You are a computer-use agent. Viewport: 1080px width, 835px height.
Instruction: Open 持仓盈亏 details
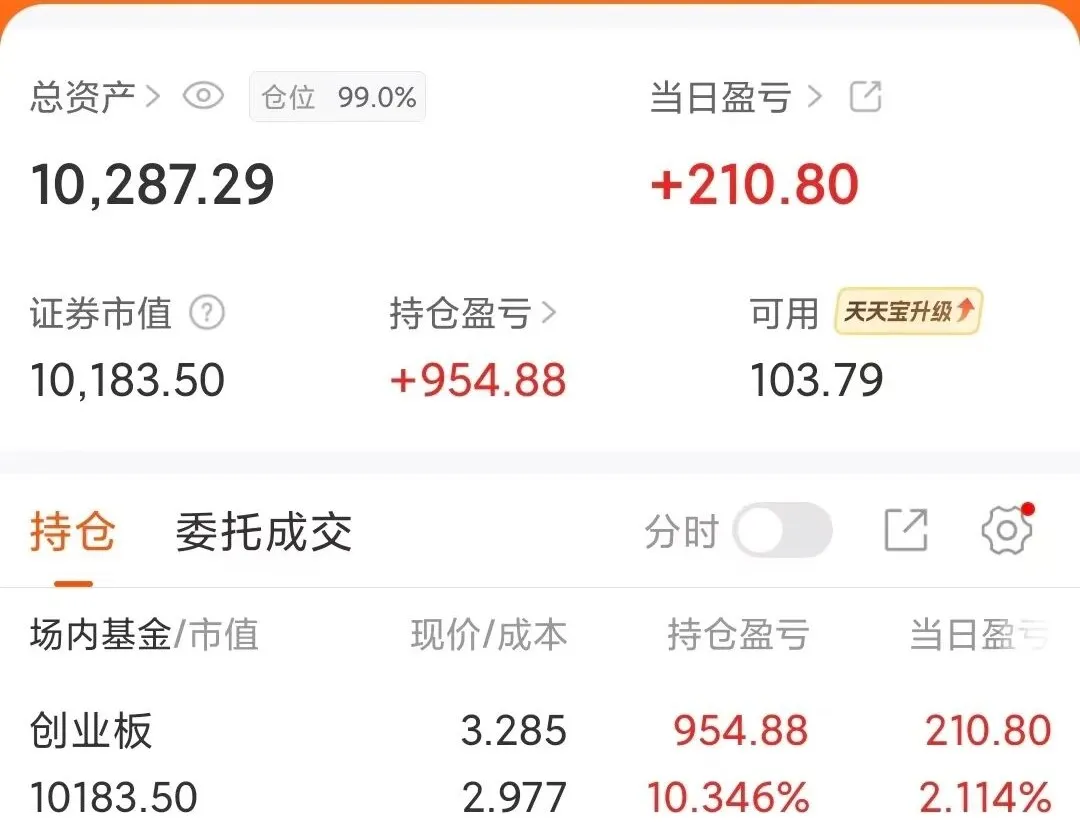472,313
